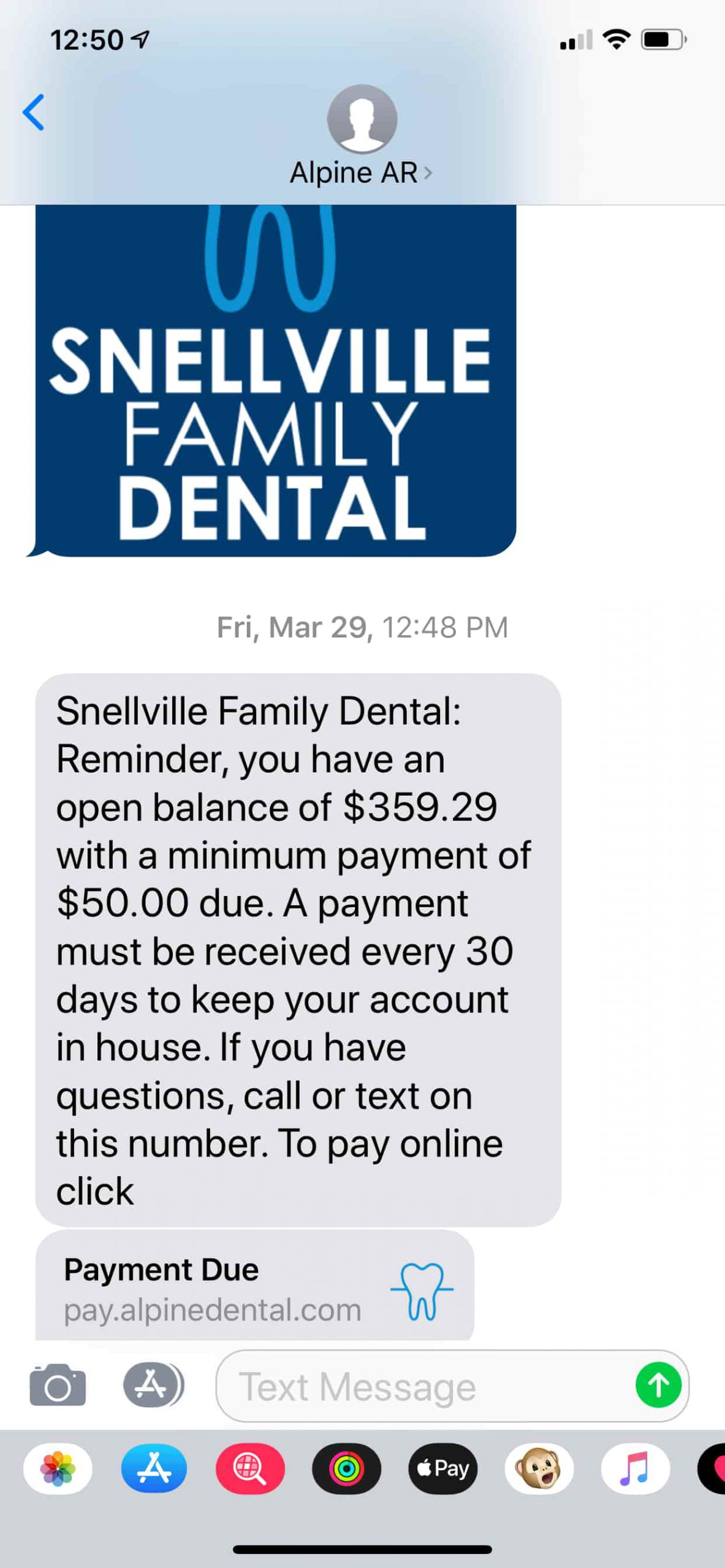The width and height of the screenshot is (725, 1568).
Task: Open the Photos iMessage app
Action: coord(58,1469)
